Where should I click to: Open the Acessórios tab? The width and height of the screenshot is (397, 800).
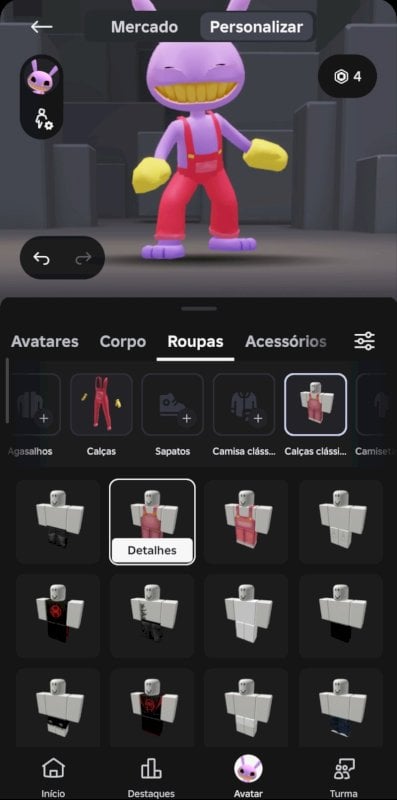[x=286, y=341]
